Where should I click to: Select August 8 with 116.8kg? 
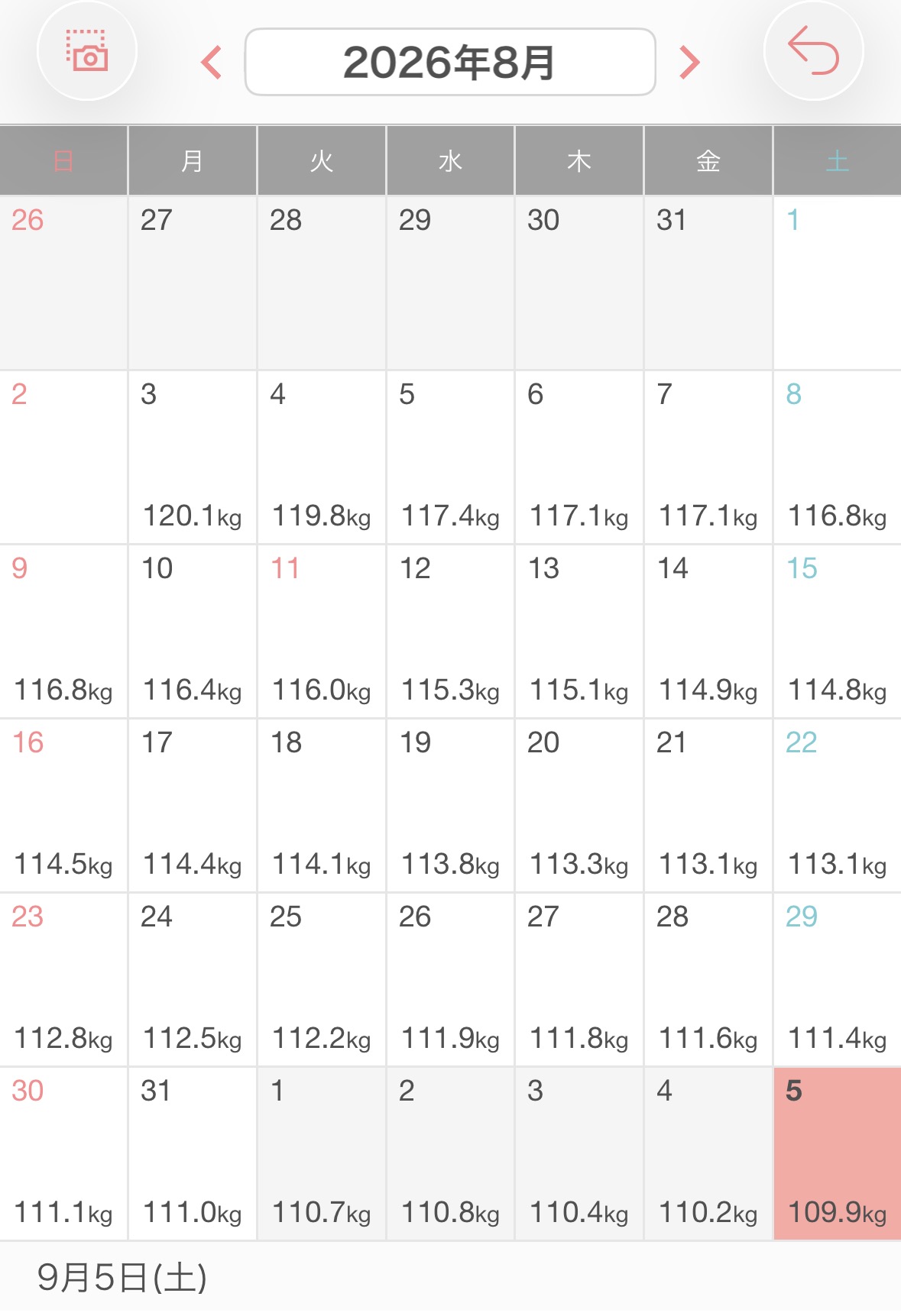point(838,458)
